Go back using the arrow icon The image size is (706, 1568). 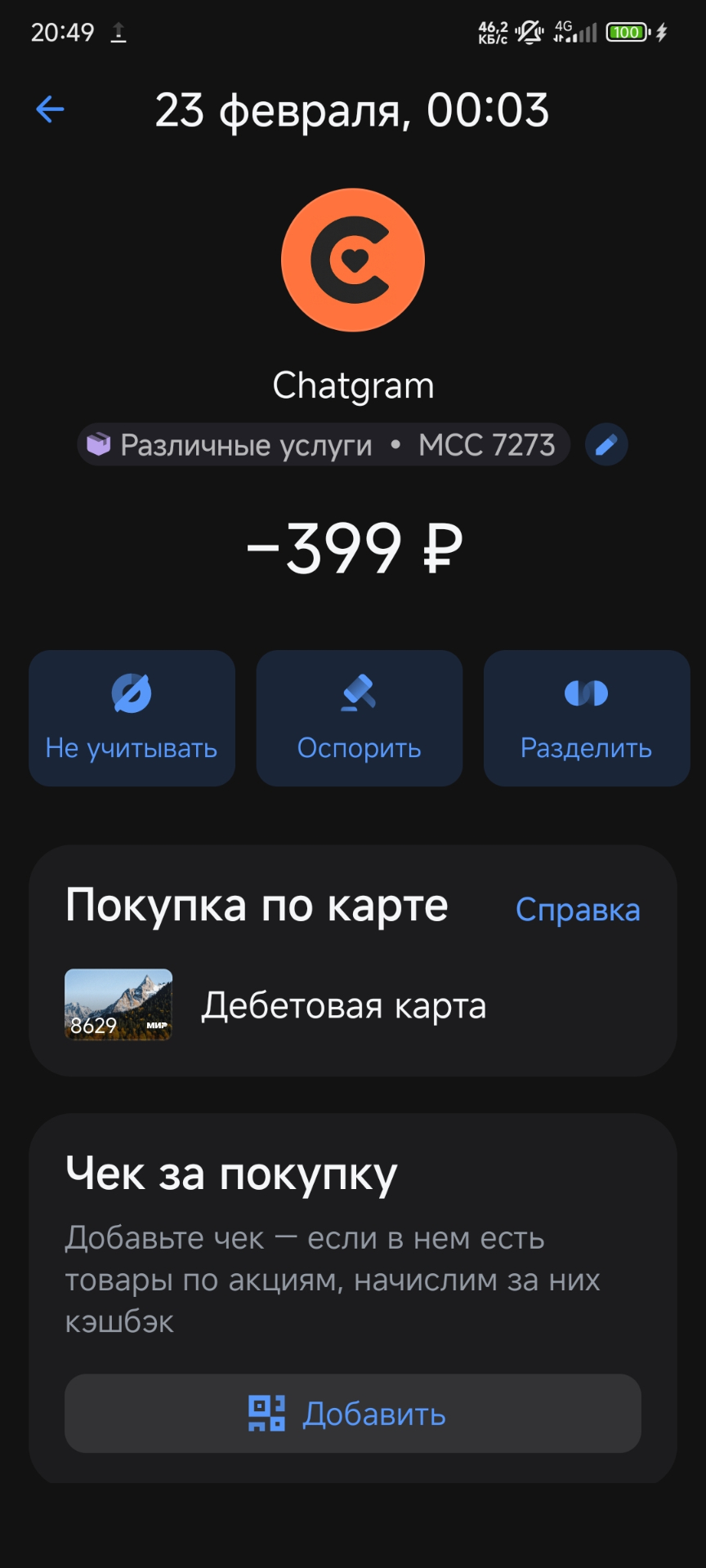50,109
